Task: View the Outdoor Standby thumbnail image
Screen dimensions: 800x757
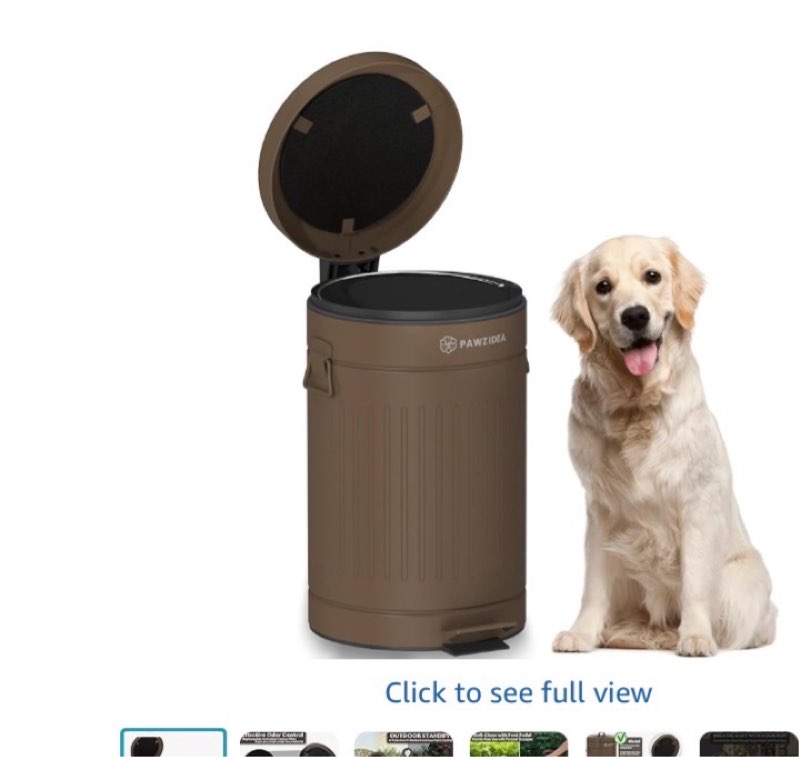Action: [403, 744]
